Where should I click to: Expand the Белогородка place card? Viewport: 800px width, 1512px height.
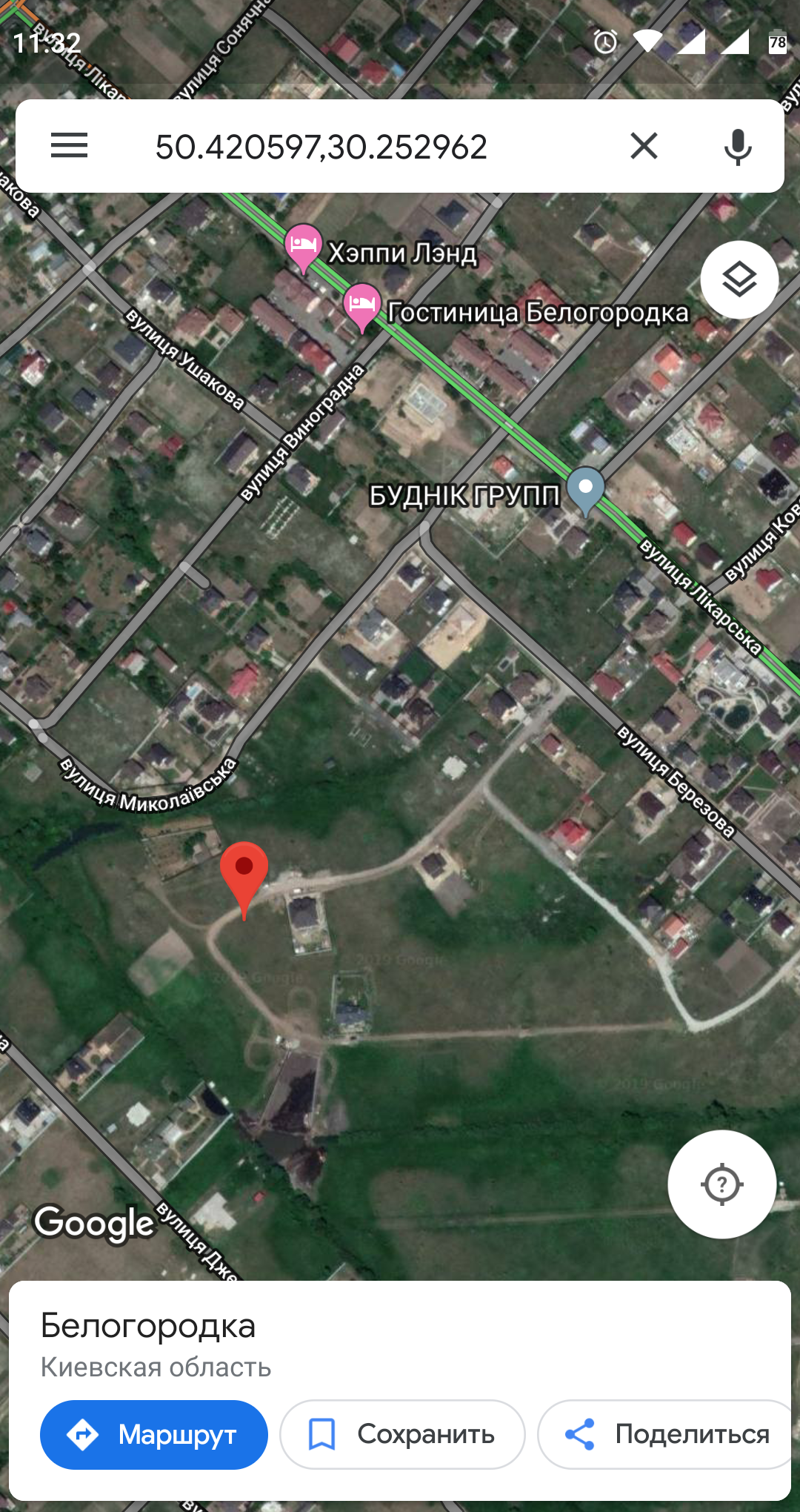click(400, 1343)
